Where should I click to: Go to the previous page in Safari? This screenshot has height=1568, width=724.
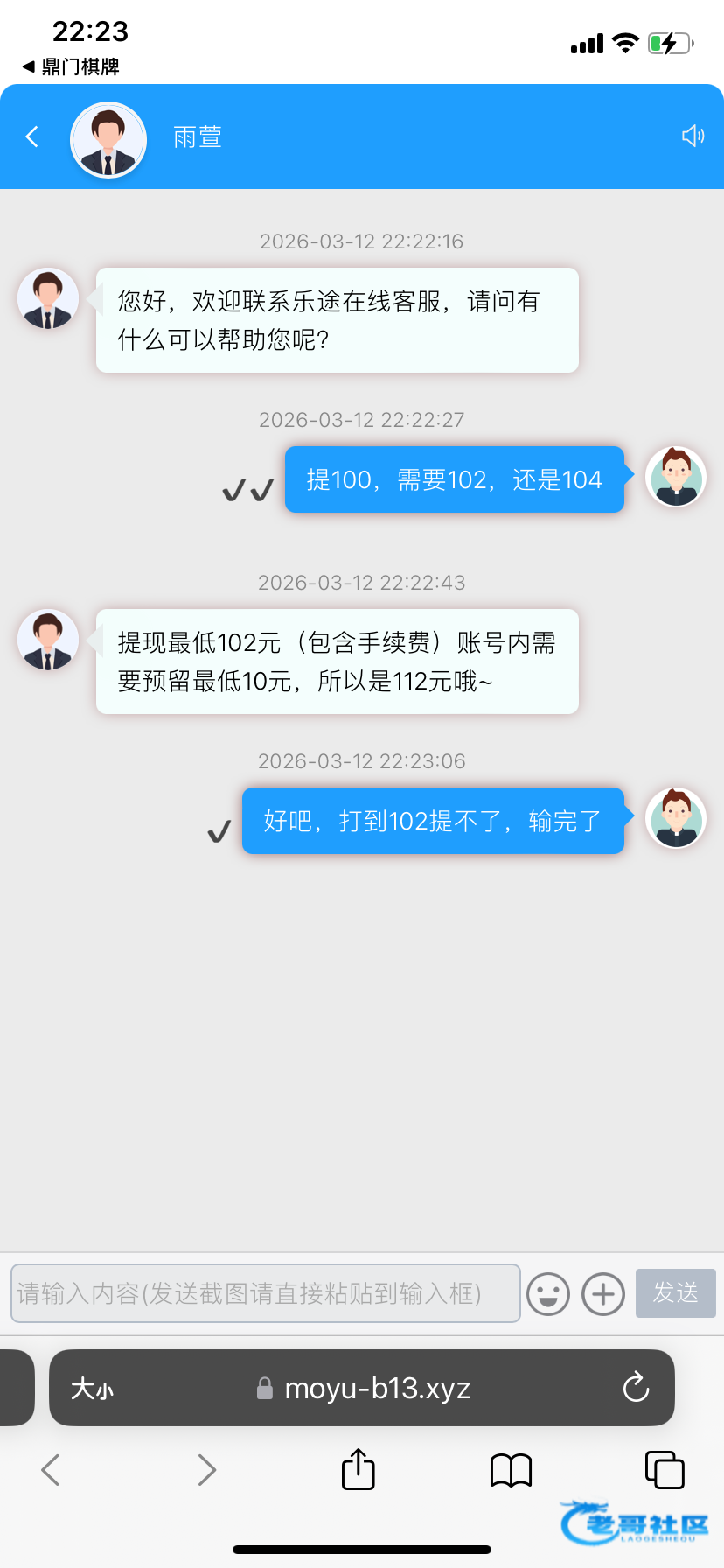coord(51,1470)
